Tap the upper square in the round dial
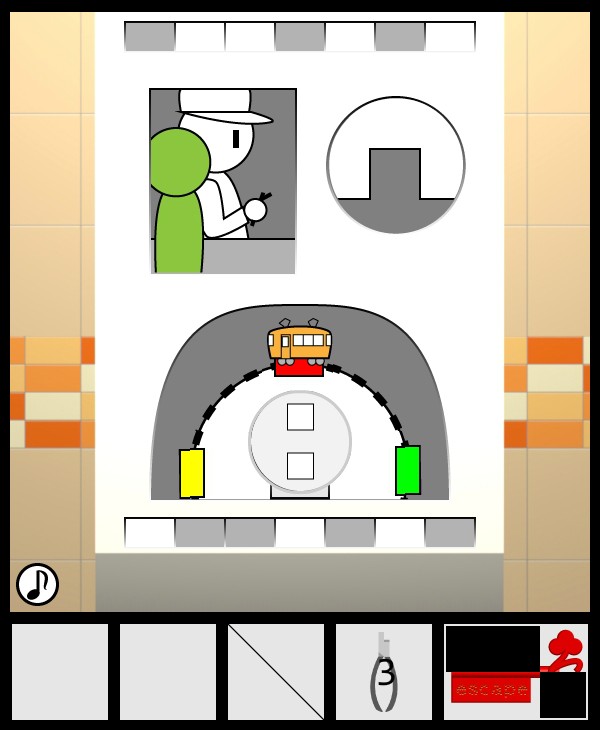600x730 pixels. pos(300,417)
